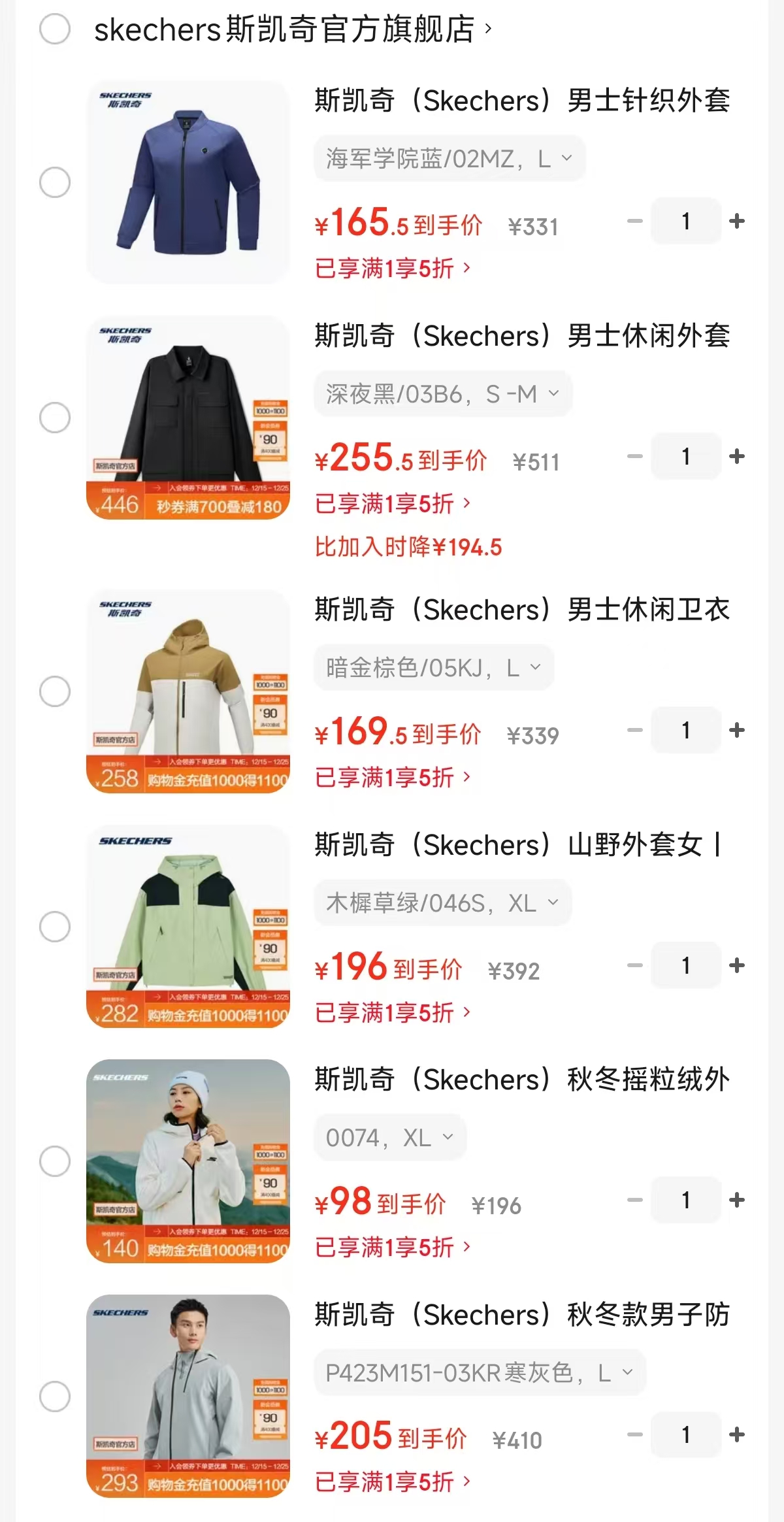Screen dimensions: 784x1522
Task: Add one more 男士休闲外套
Action: (x=737, y=456)
